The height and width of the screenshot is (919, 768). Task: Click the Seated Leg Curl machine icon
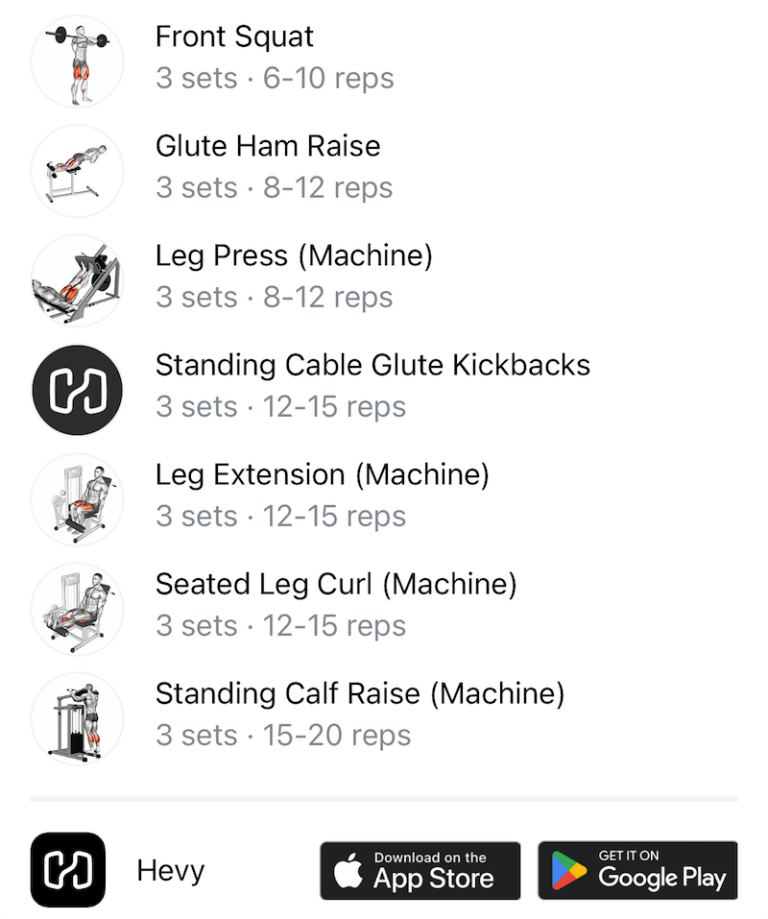pyautogui.click(x=77, y=609)
